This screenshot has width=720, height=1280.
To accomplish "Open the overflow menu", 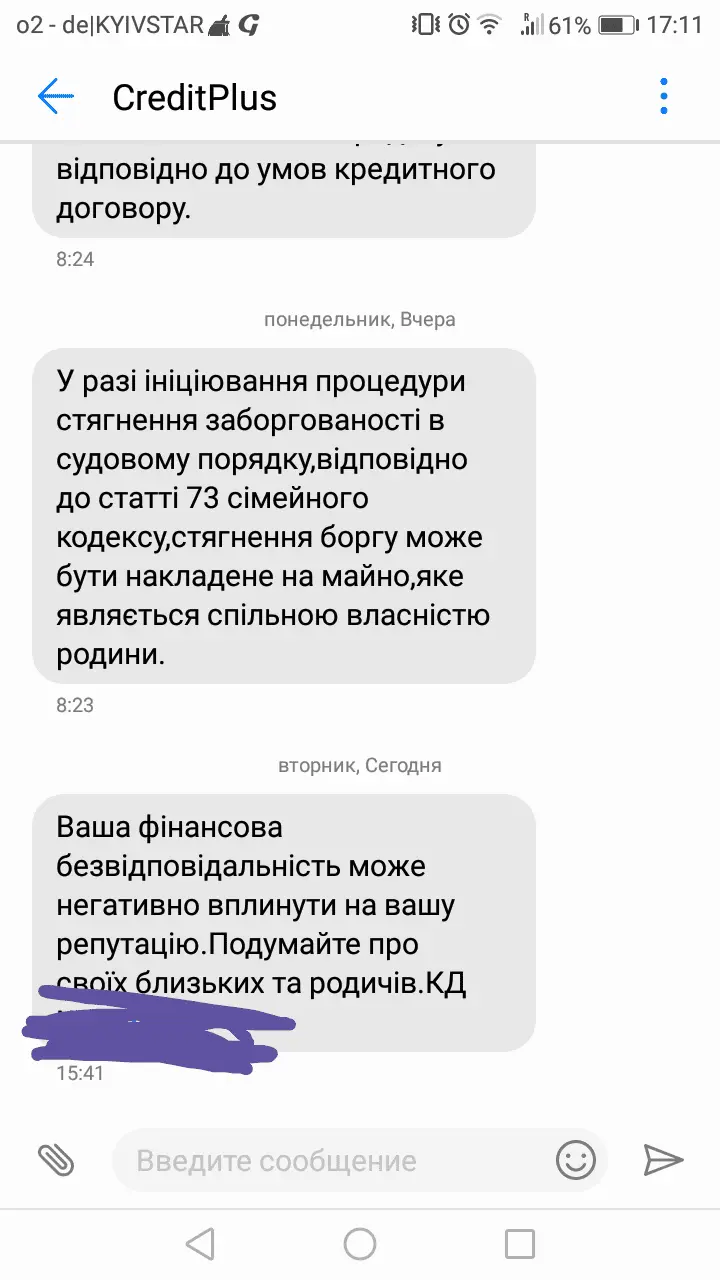I will point(664,97).
